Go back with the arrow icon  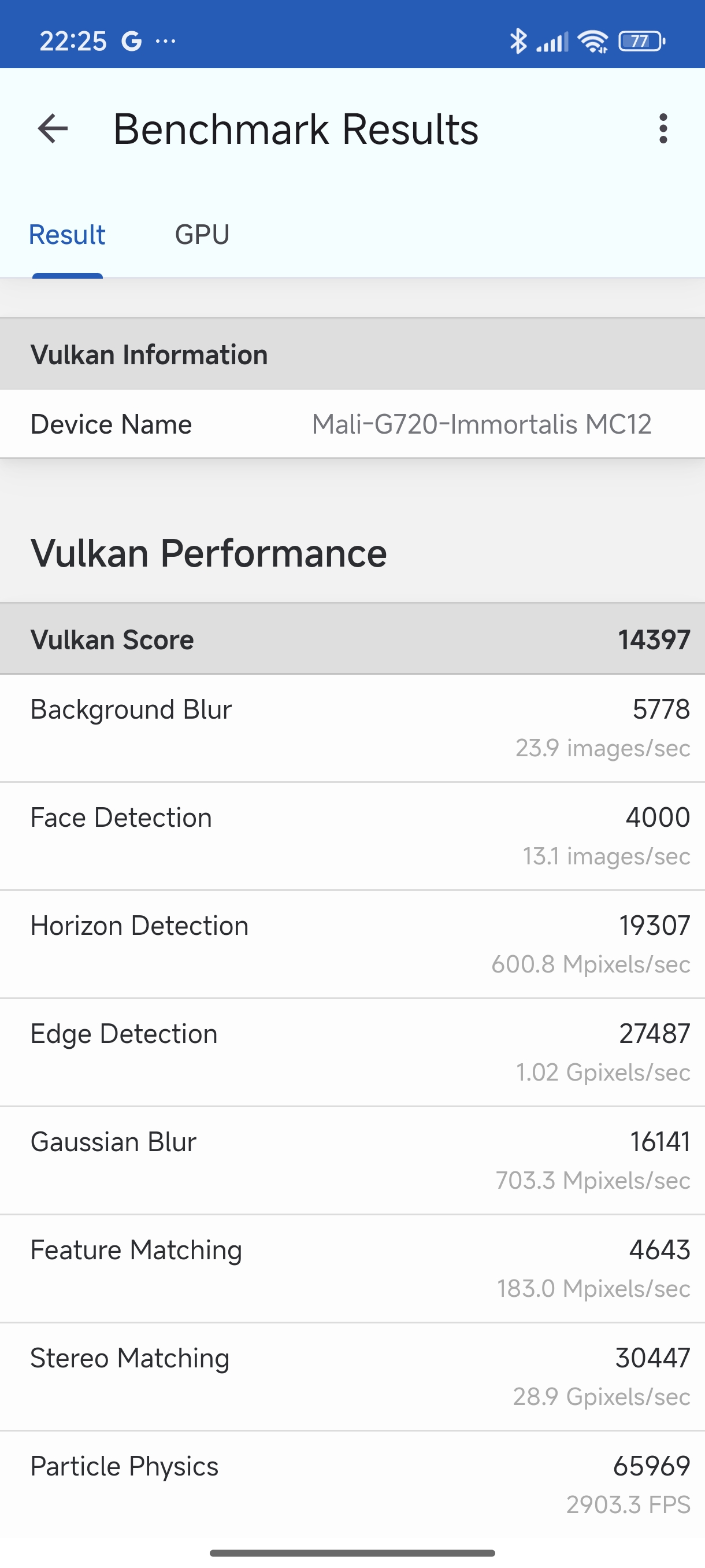click(53, 129)
